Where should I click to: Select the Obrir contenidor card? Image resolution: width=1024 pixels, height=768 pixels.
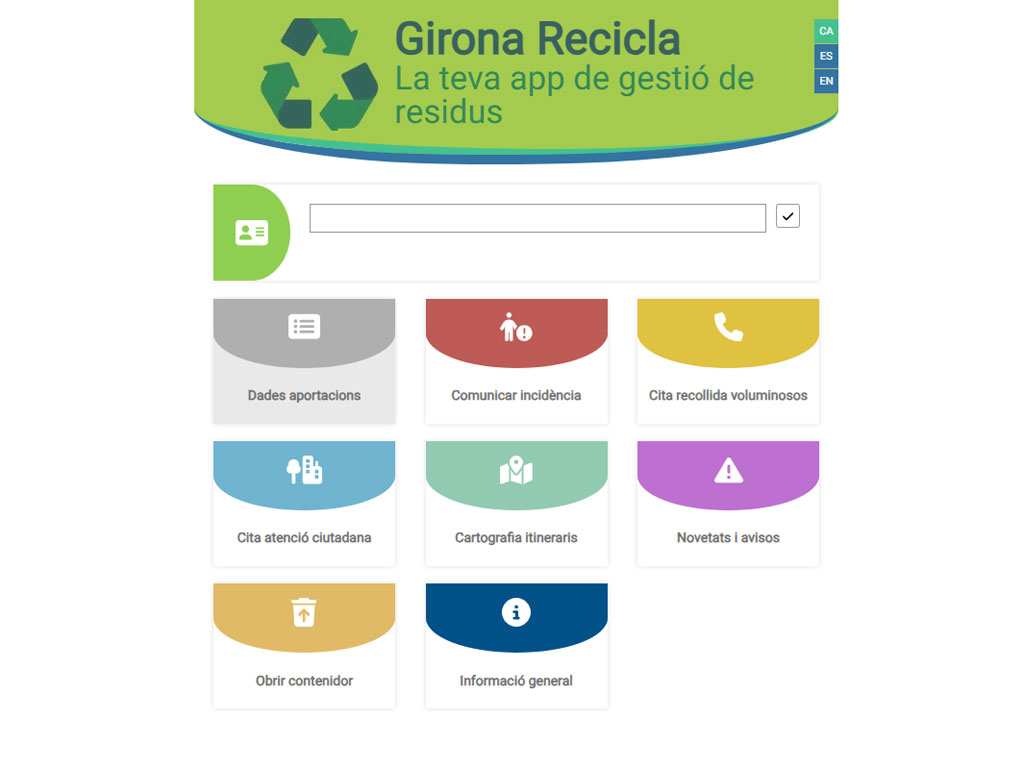[304, 645]
